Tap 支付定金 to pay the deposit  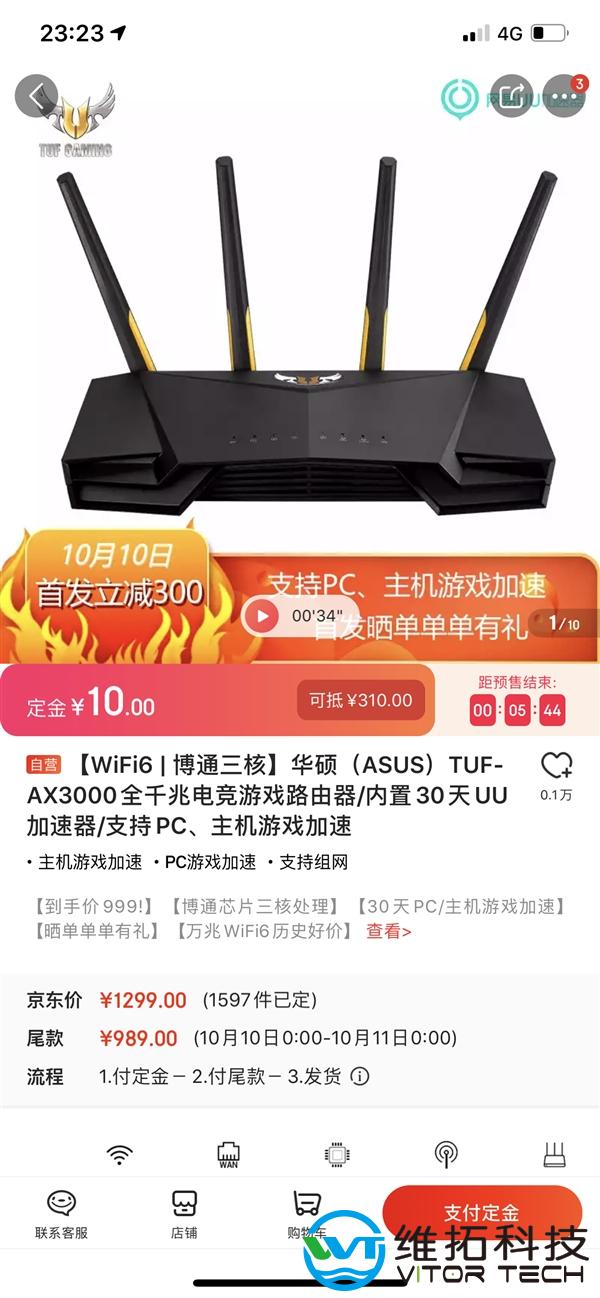pos(481,1212)
